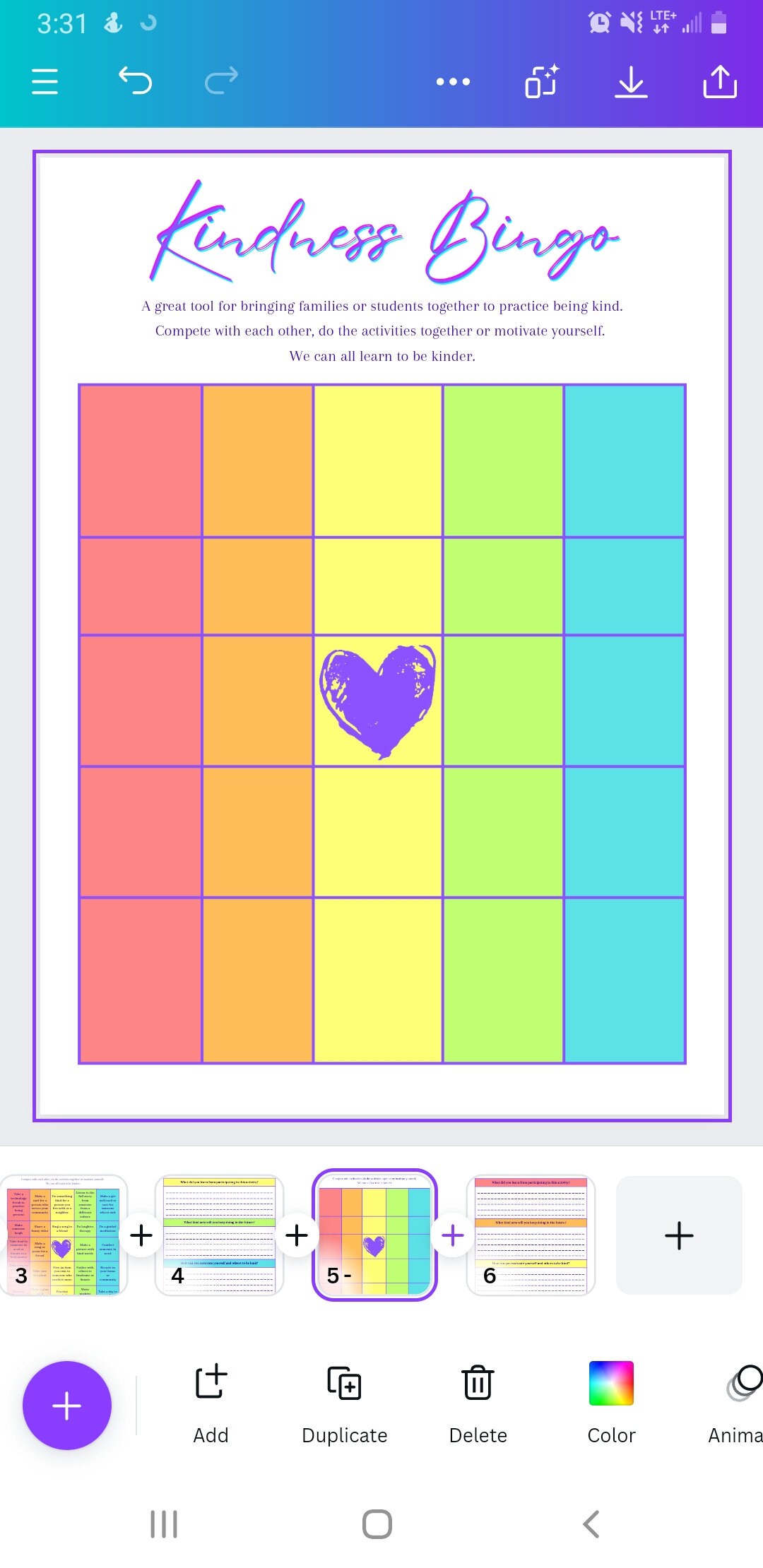The height and width of the screenshot is (1568, 763).
Task: Delete the current page
Action: 478,1402
